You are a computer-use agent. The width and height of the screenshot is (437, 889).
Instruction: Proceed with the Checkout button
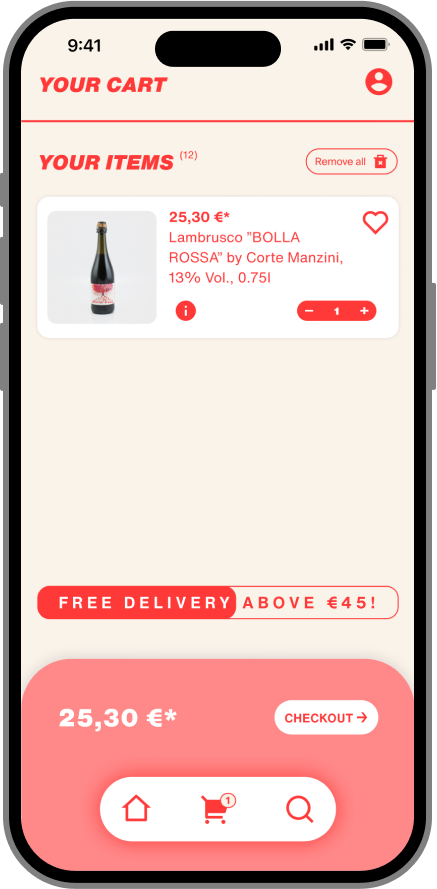coord(326,717)
